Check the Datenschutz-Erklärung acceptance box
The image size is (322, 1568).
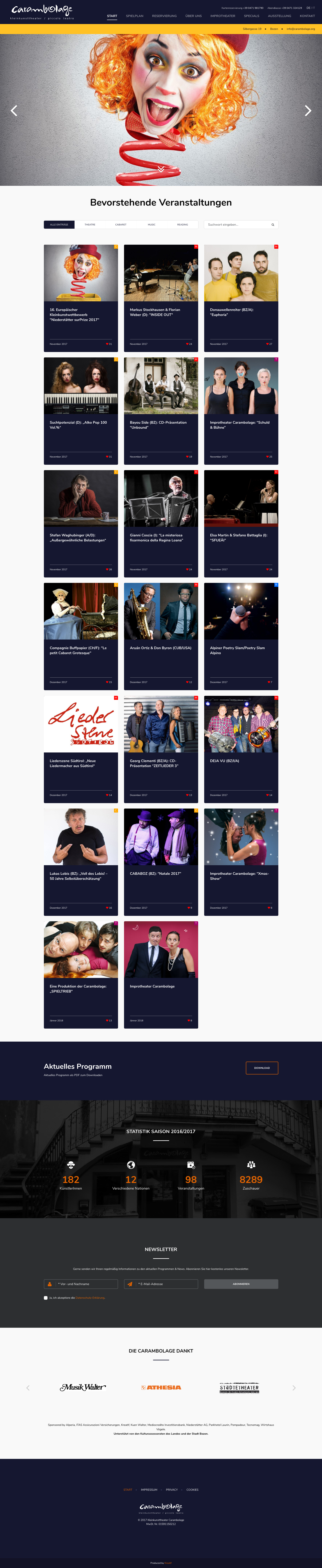click(x=46, y=1298)
